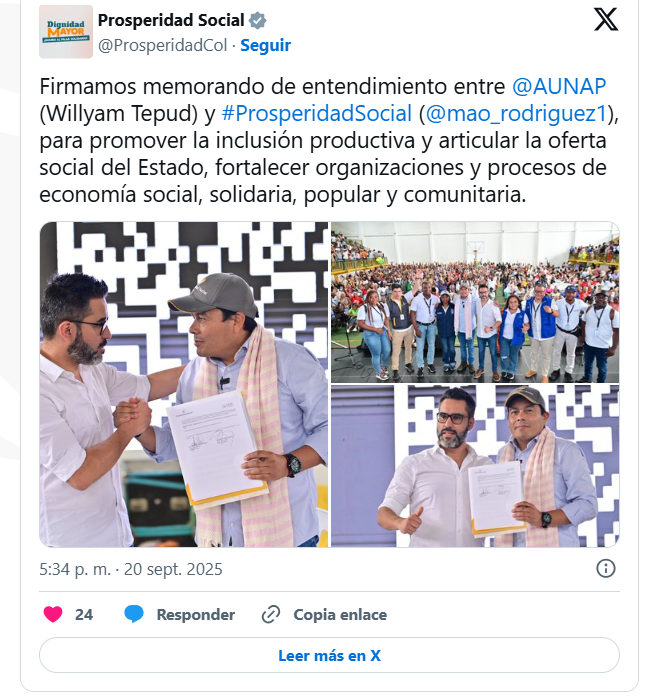
Task: Follow the account via Seguir
Action: [266, 45]
